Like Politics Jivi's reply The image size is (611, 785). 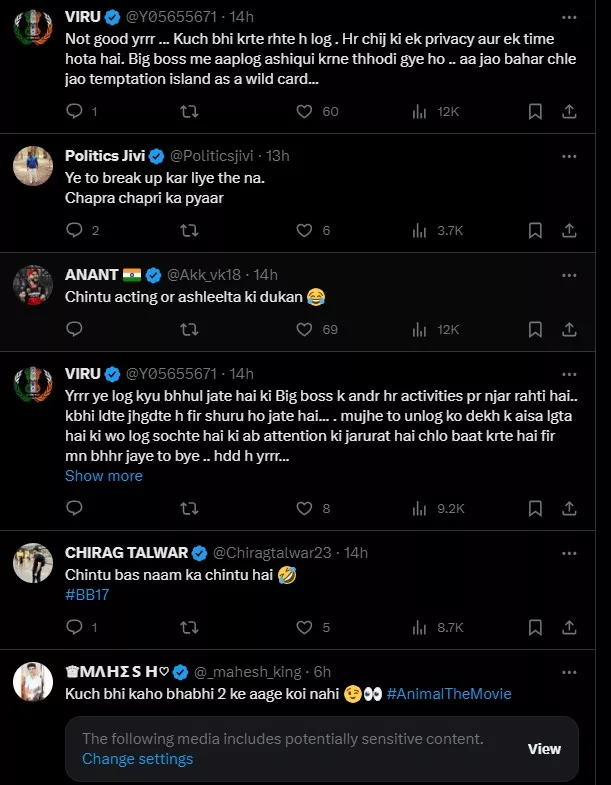point(304,230)
